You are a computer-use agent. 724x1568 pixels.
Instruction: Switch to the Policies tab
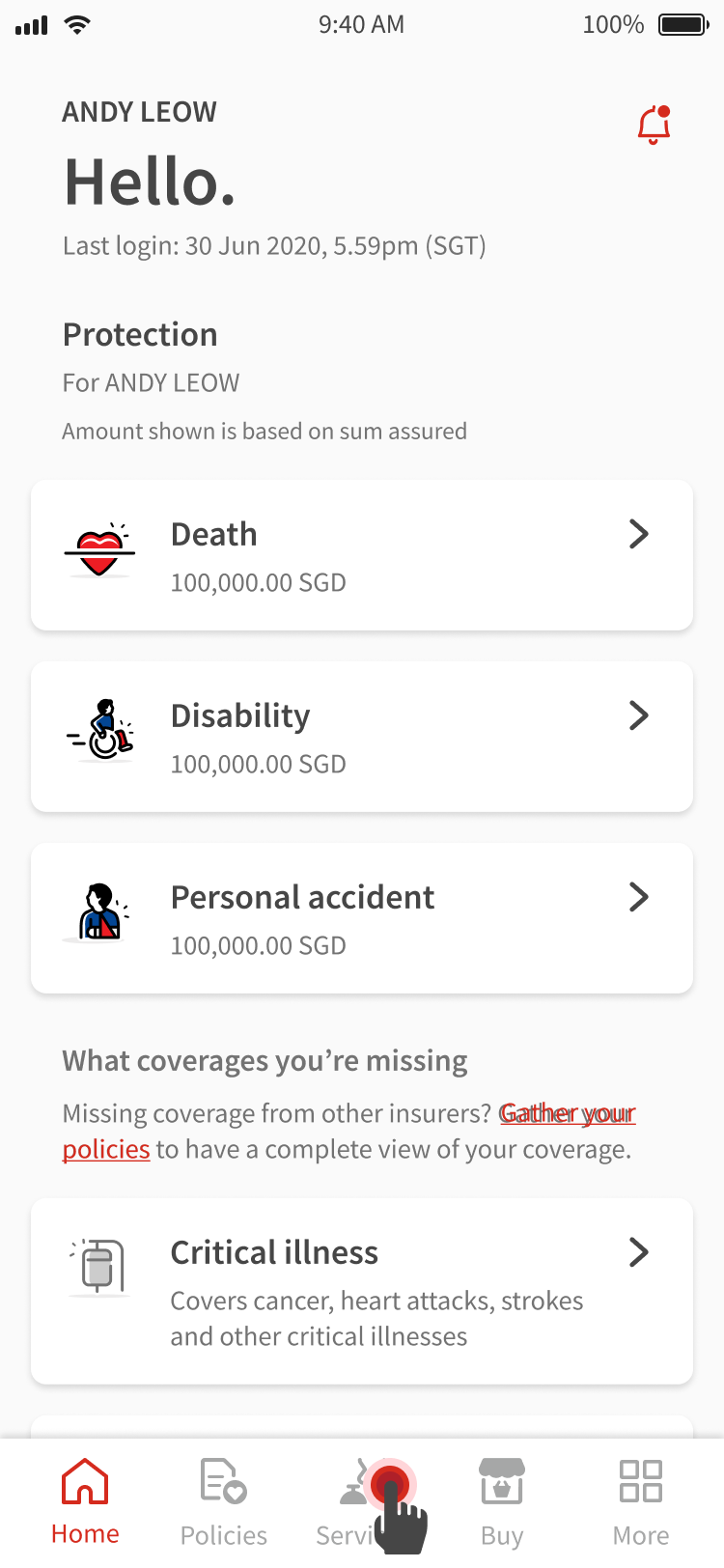coord(224,1502)
